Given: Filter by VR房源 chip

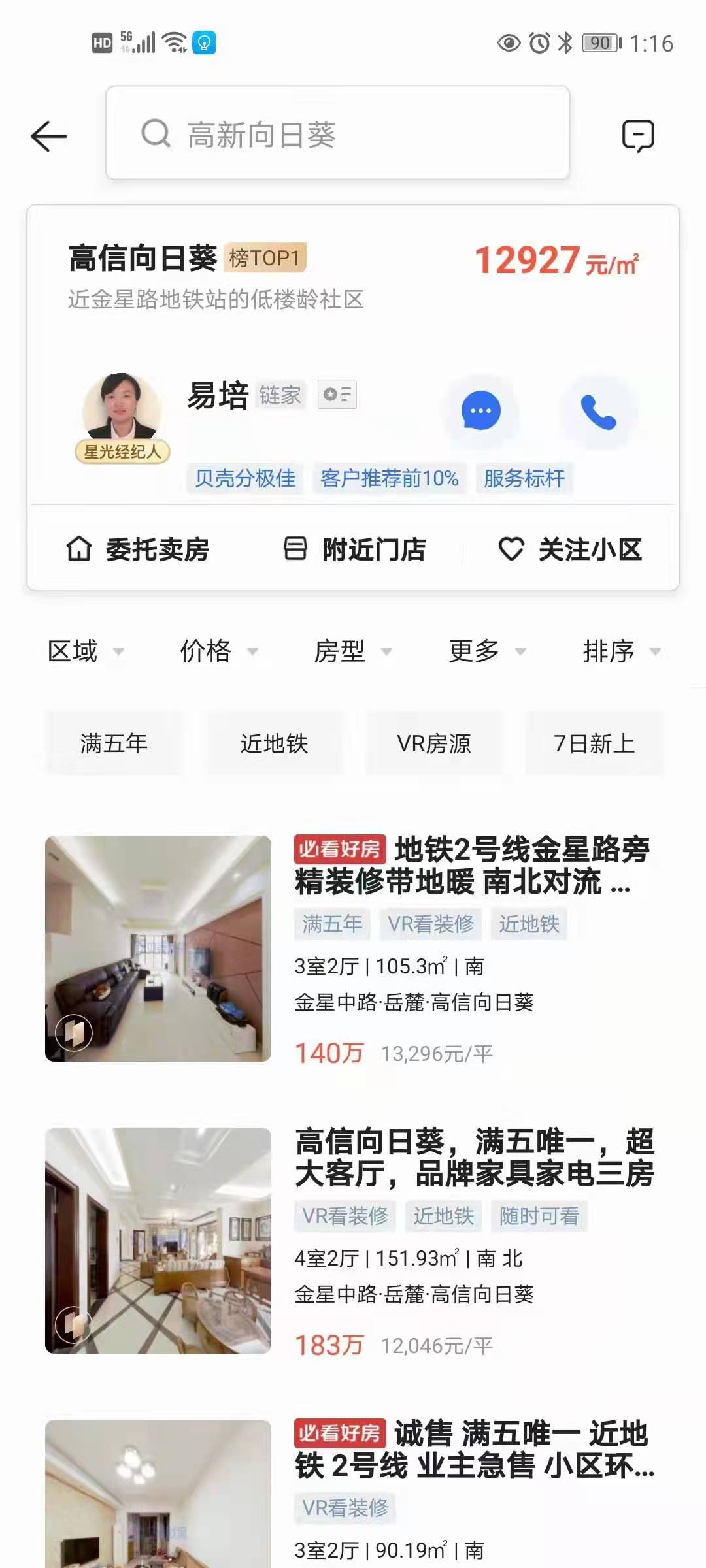Looking at the screenshot, I should pos(434,743).
